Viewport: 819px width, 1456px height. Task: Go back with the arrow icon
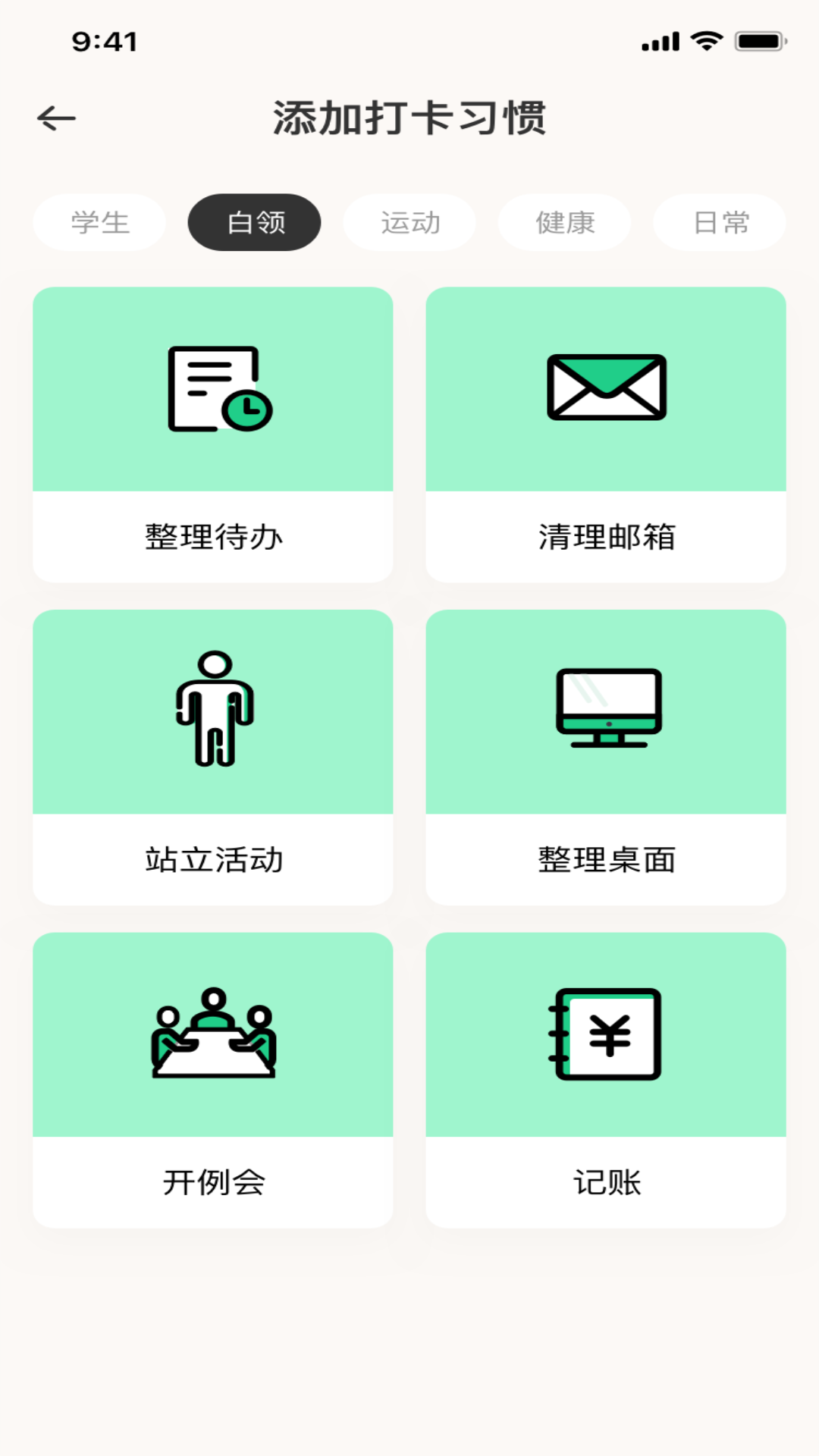click(x=57, y=118)
